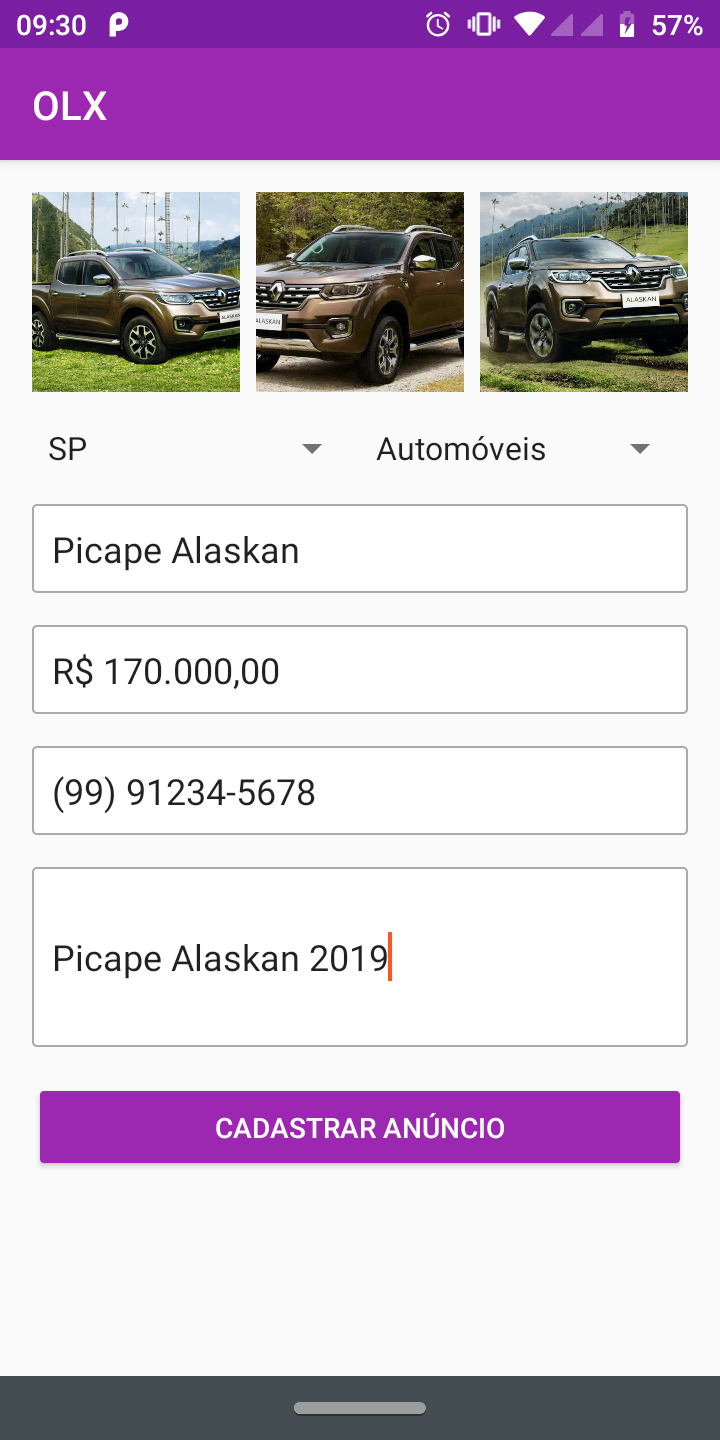Select the phone number field

click(360, 790)
